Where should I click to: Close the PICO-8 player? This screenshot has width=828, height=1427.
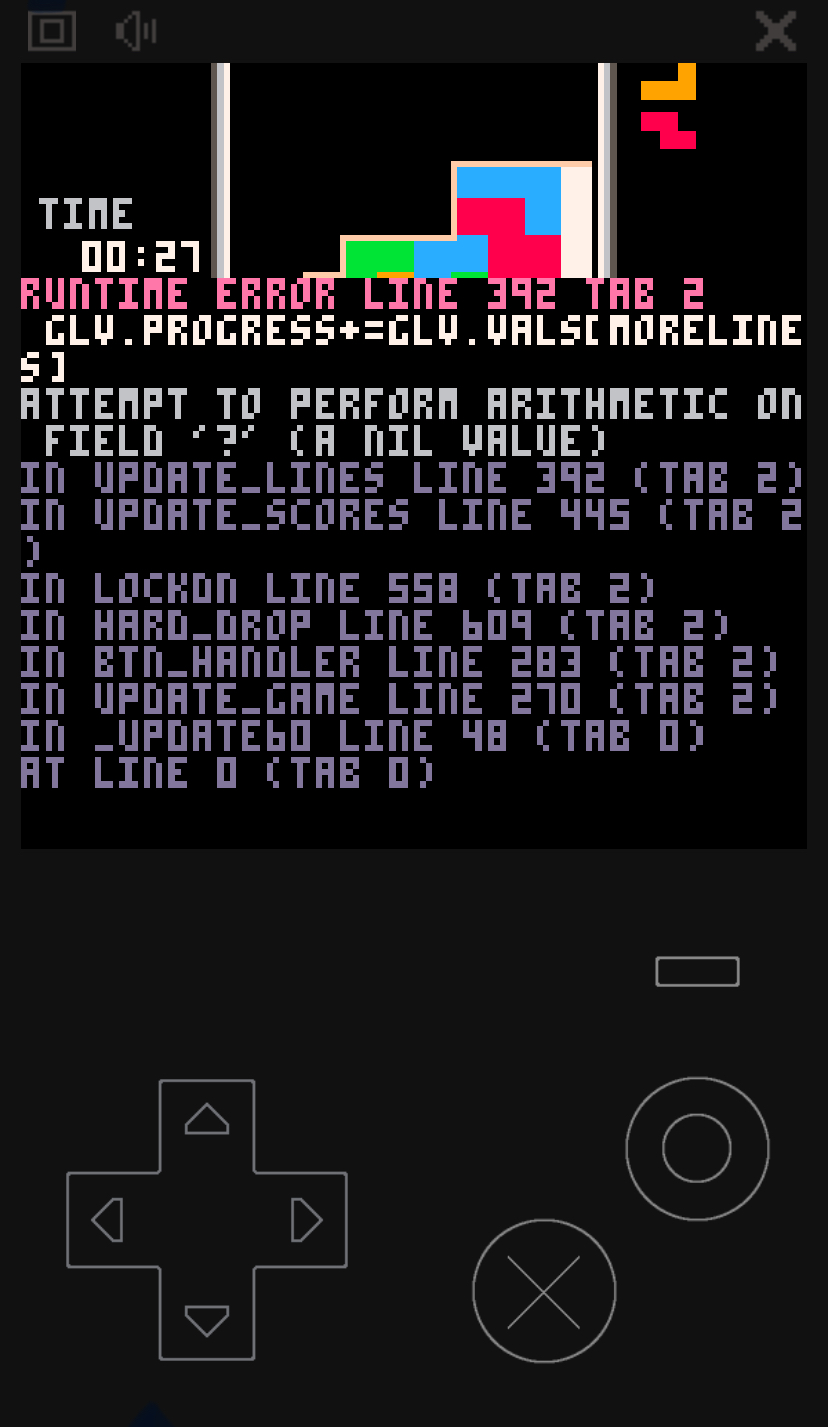[x=775, y=31]
